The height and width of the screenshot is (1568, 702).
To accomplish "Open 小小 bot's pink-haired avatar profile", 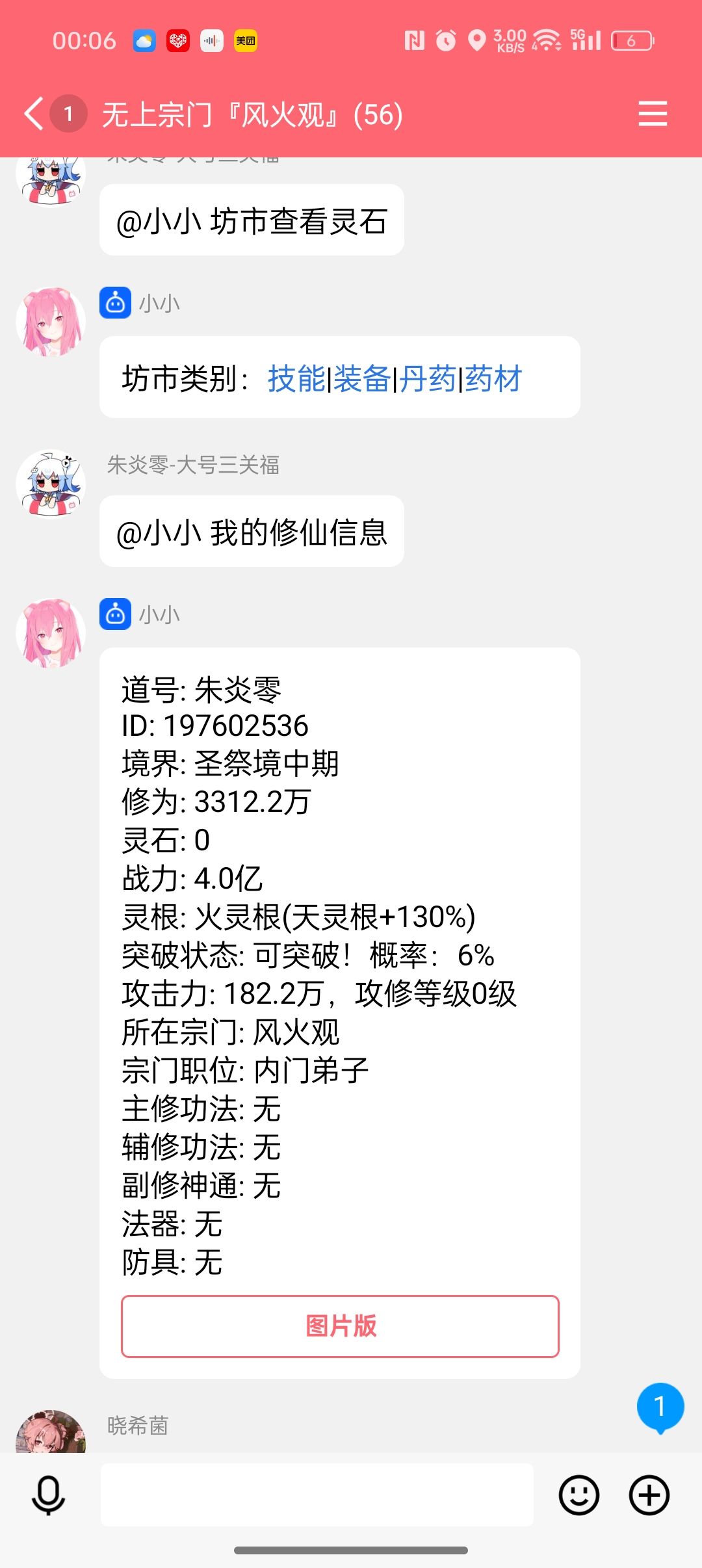I will pyautogui.click(x=51, y=633).
